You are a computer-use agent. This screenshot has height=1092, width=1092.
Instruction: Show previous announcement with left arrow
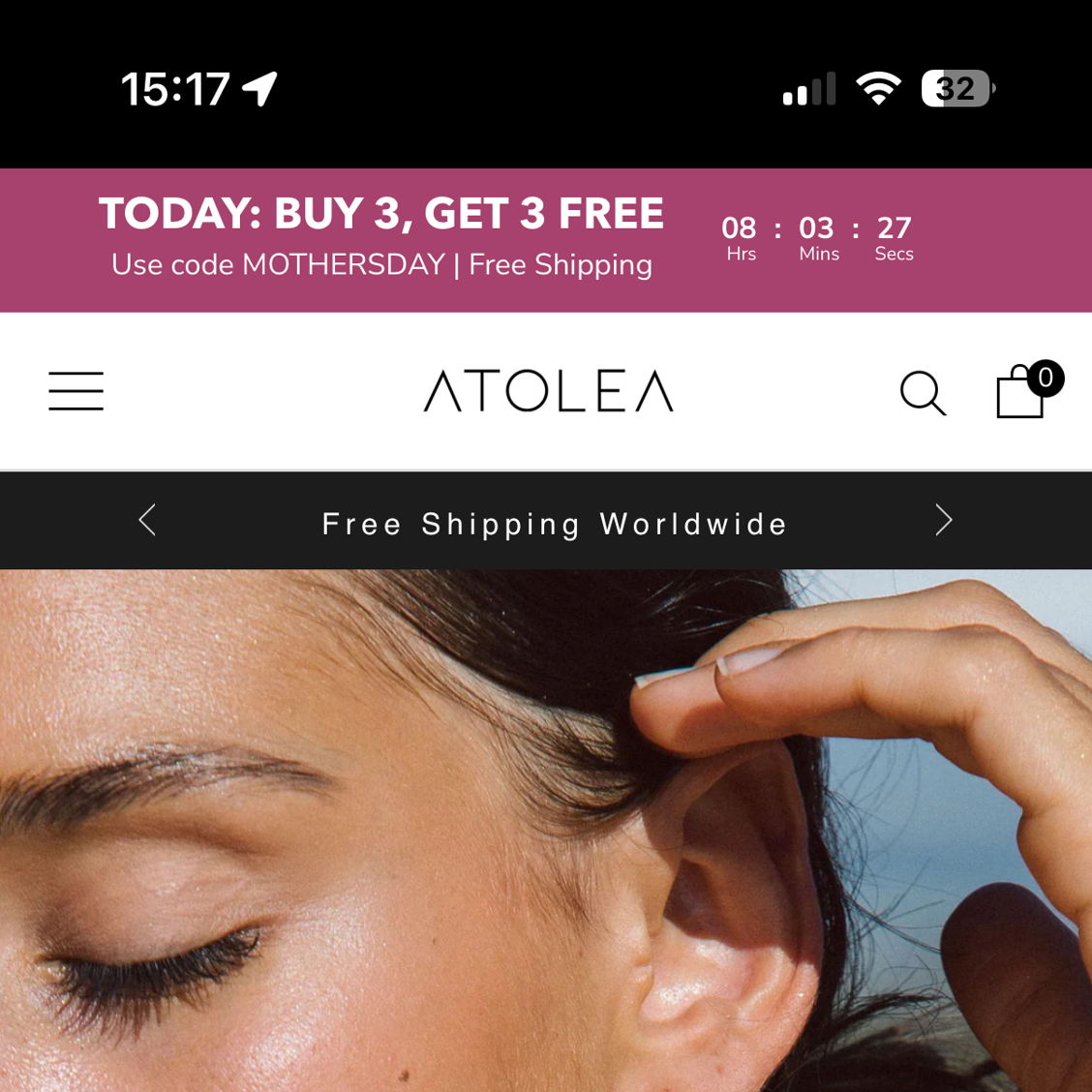[x=147, y=521]
